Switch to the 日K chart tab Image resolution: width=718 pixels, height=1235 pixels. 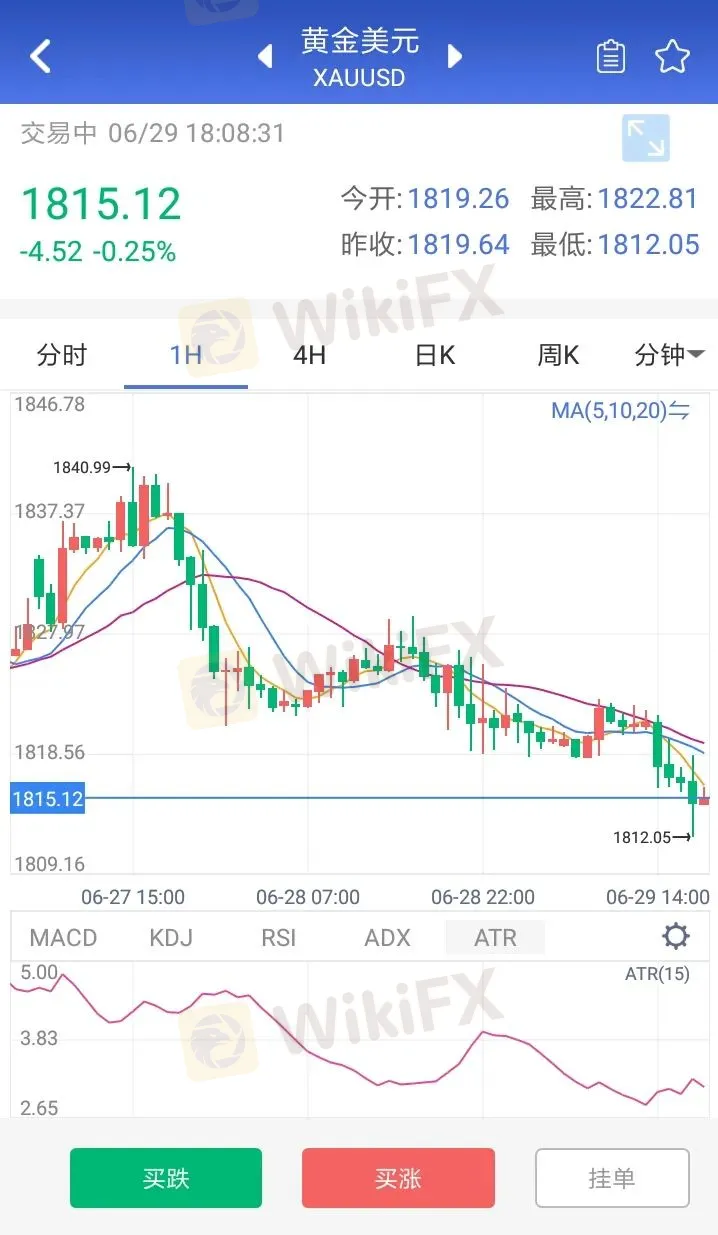point(435,355)
